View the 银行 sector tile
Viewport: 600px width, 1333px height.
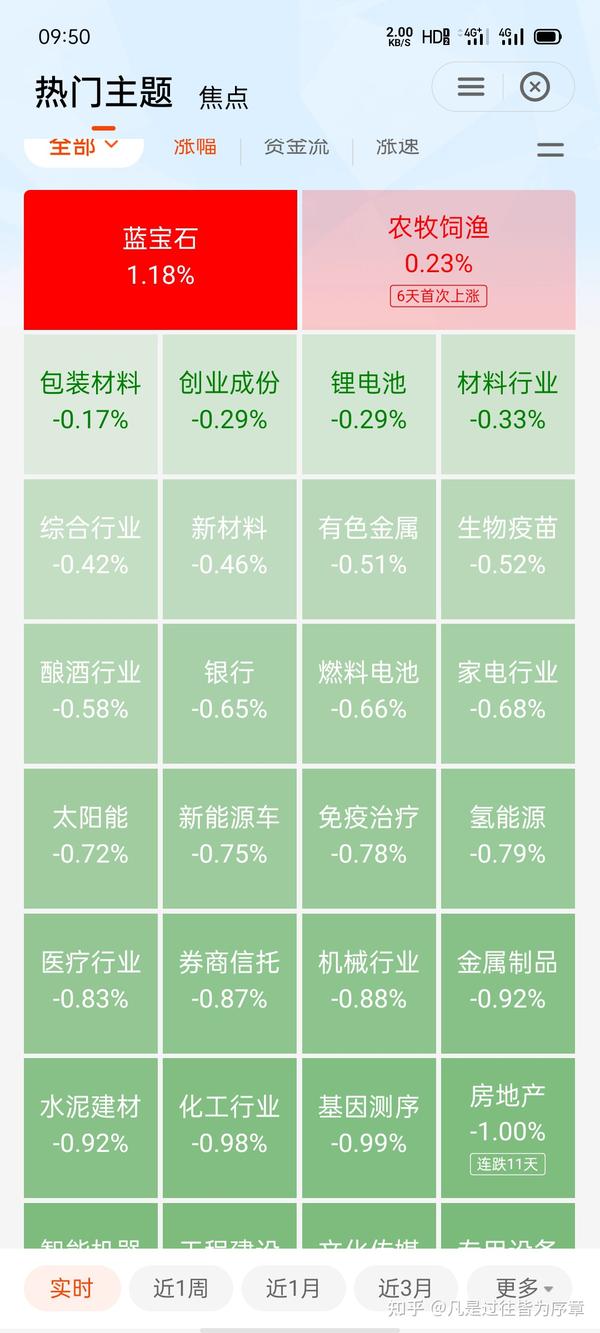(230, 692)
